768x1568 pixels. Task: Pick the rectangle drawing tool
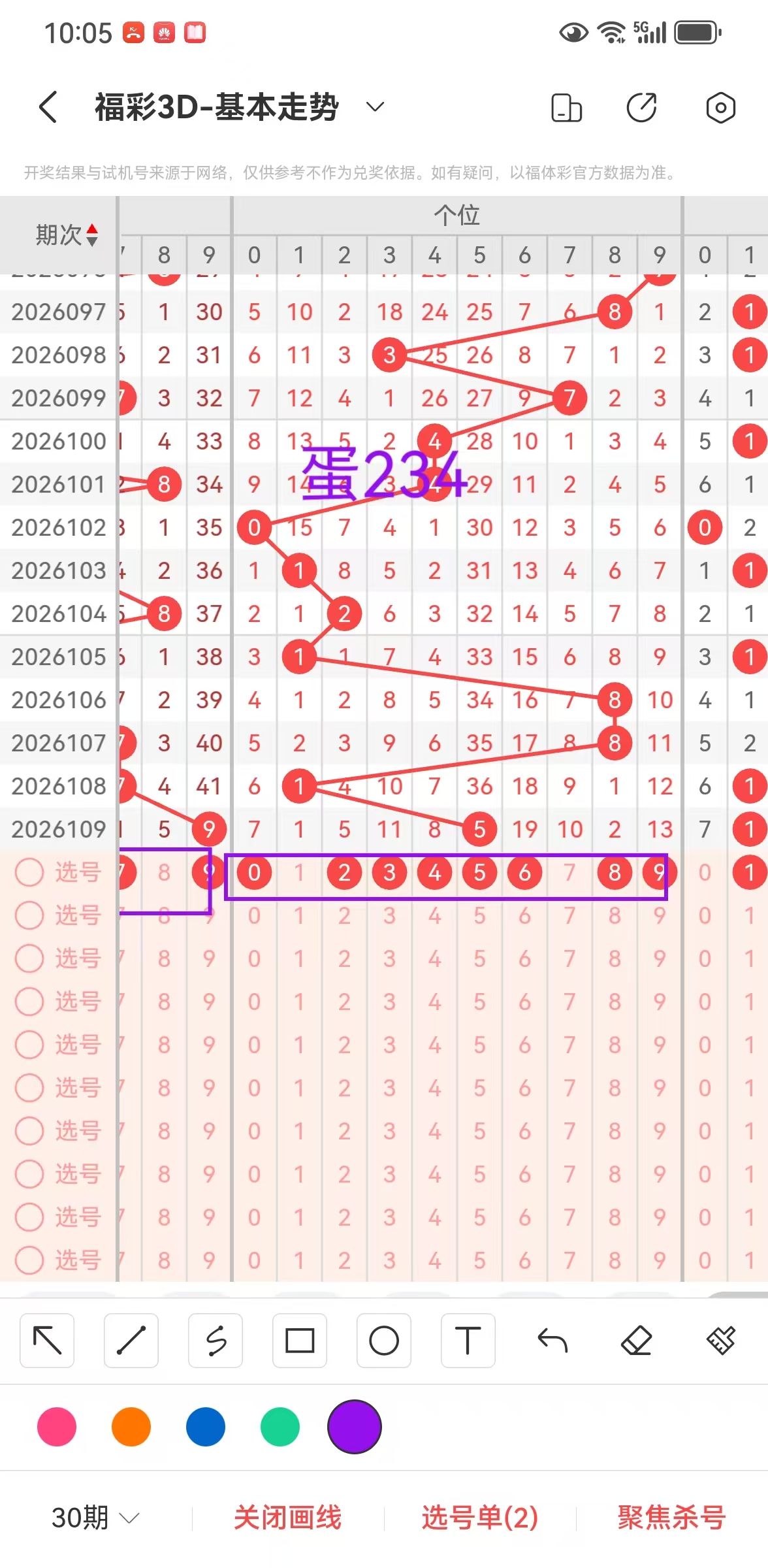pyautogui.click(x=300, y=1341)
